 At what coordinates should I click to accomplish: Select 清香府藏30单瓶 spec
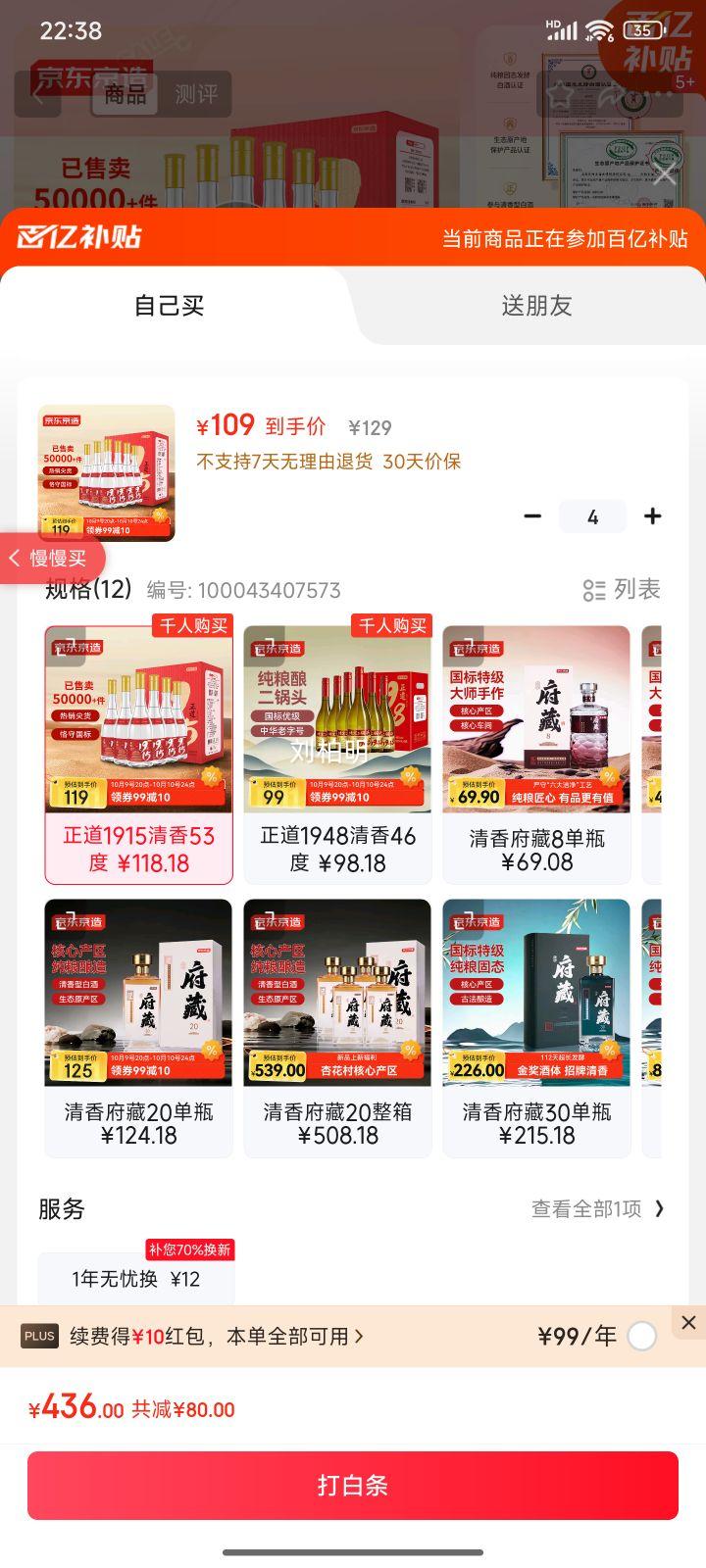[x=536, y=1027]
